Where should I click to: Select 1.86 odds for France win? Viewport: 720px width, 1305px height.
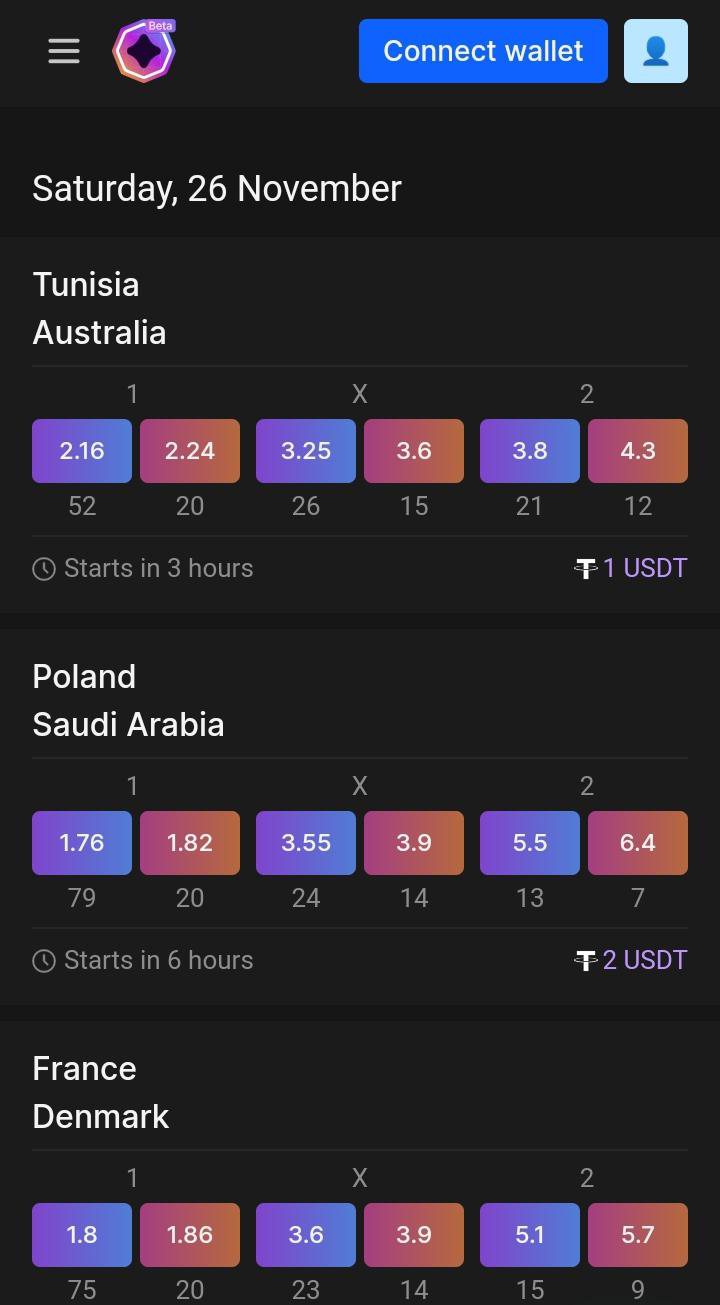[190, 1235]
